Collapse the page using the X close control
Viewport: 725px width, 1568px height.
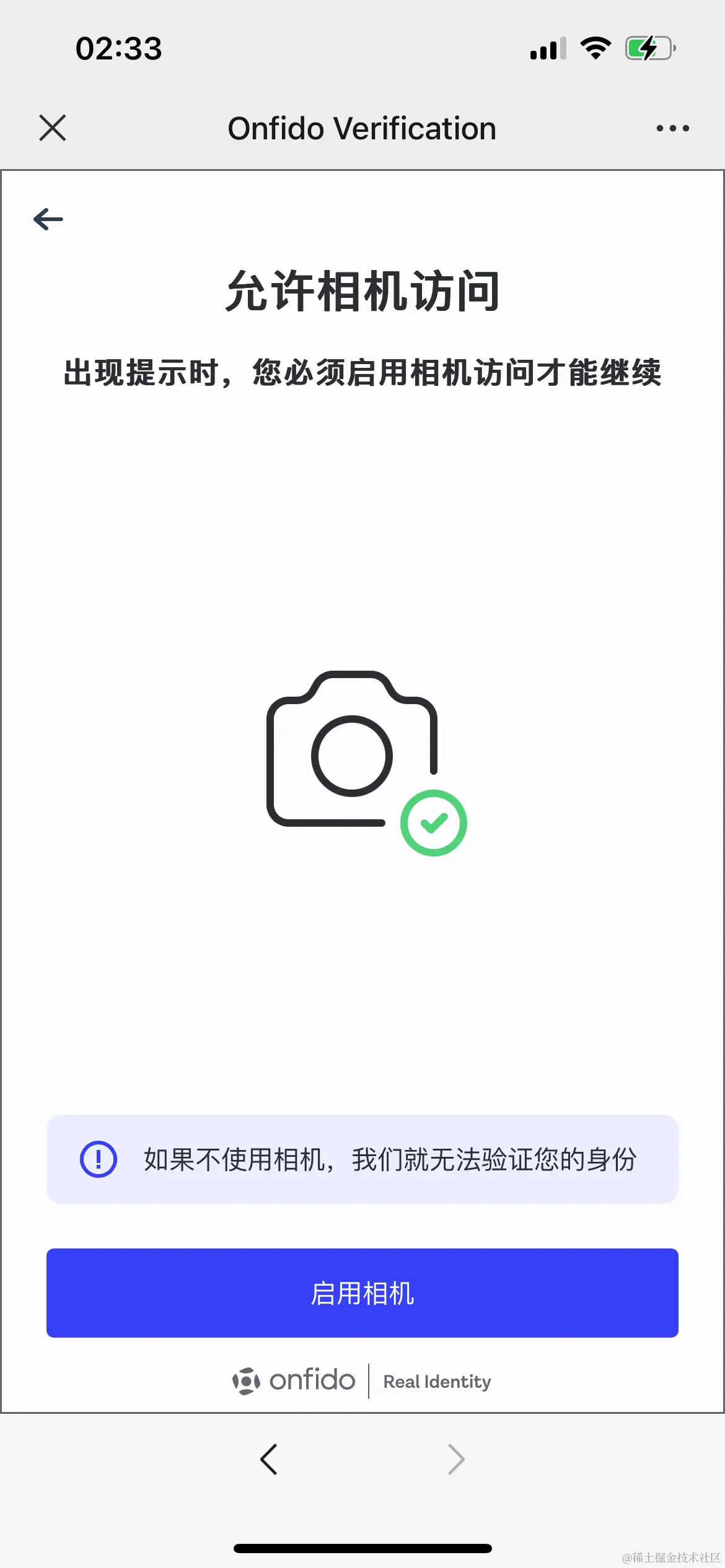pos(52,128)
